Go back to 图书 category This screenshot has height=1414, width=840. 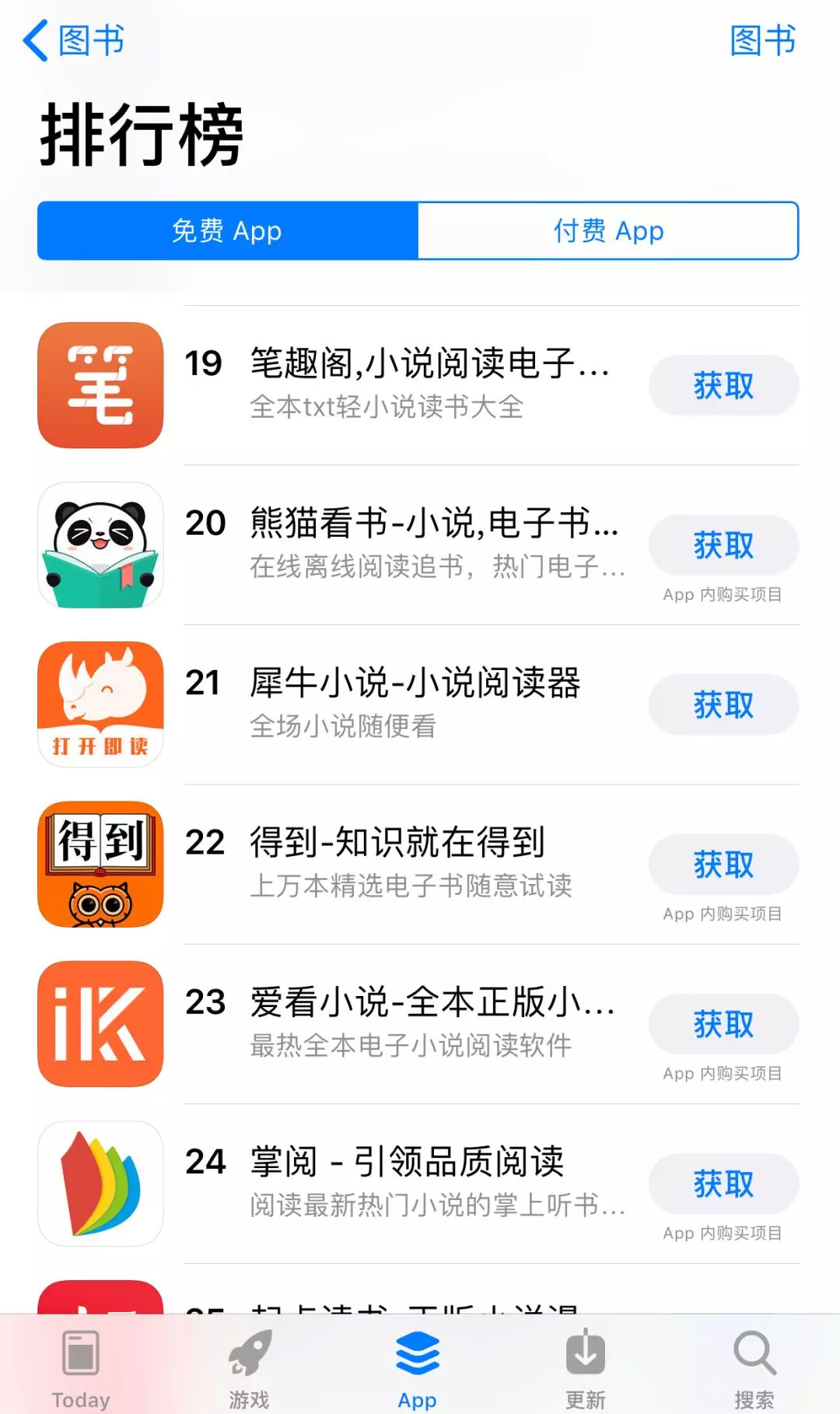(74, 40)
